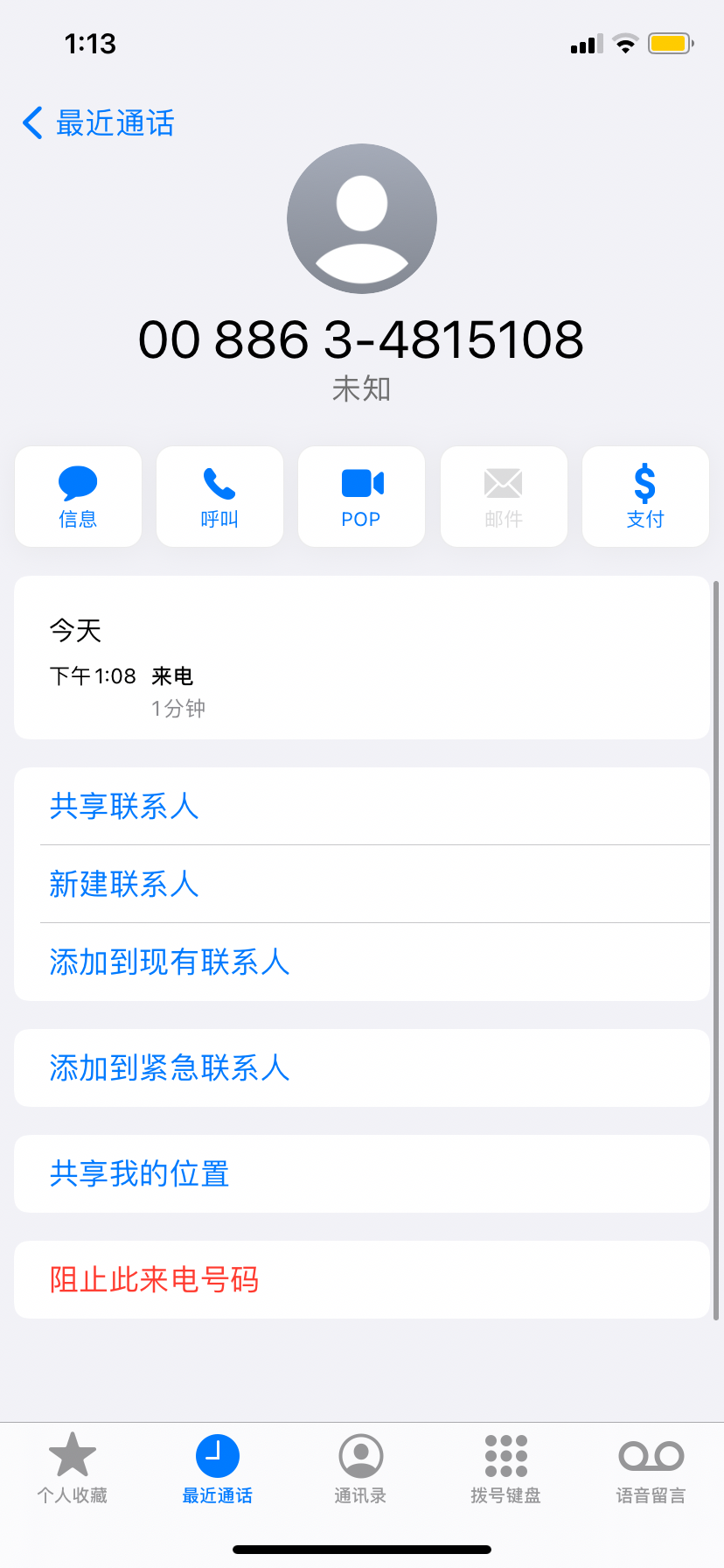Select 共享联系人
The width and height of the screenshot is (724, 1568).
point(362,806)
